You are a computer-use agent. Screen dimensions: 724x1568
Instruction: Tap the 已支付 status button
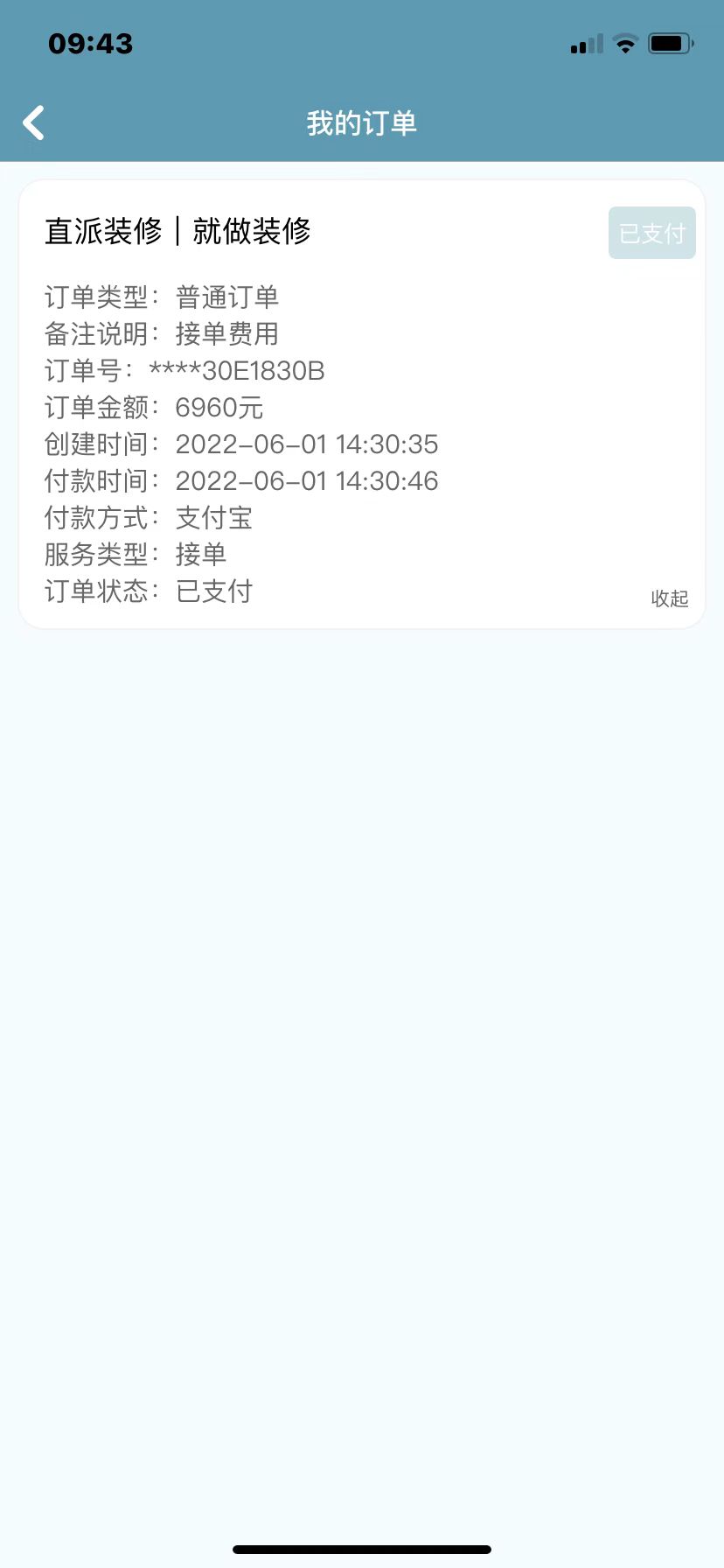pyautogui.click(x=651, y=233)
